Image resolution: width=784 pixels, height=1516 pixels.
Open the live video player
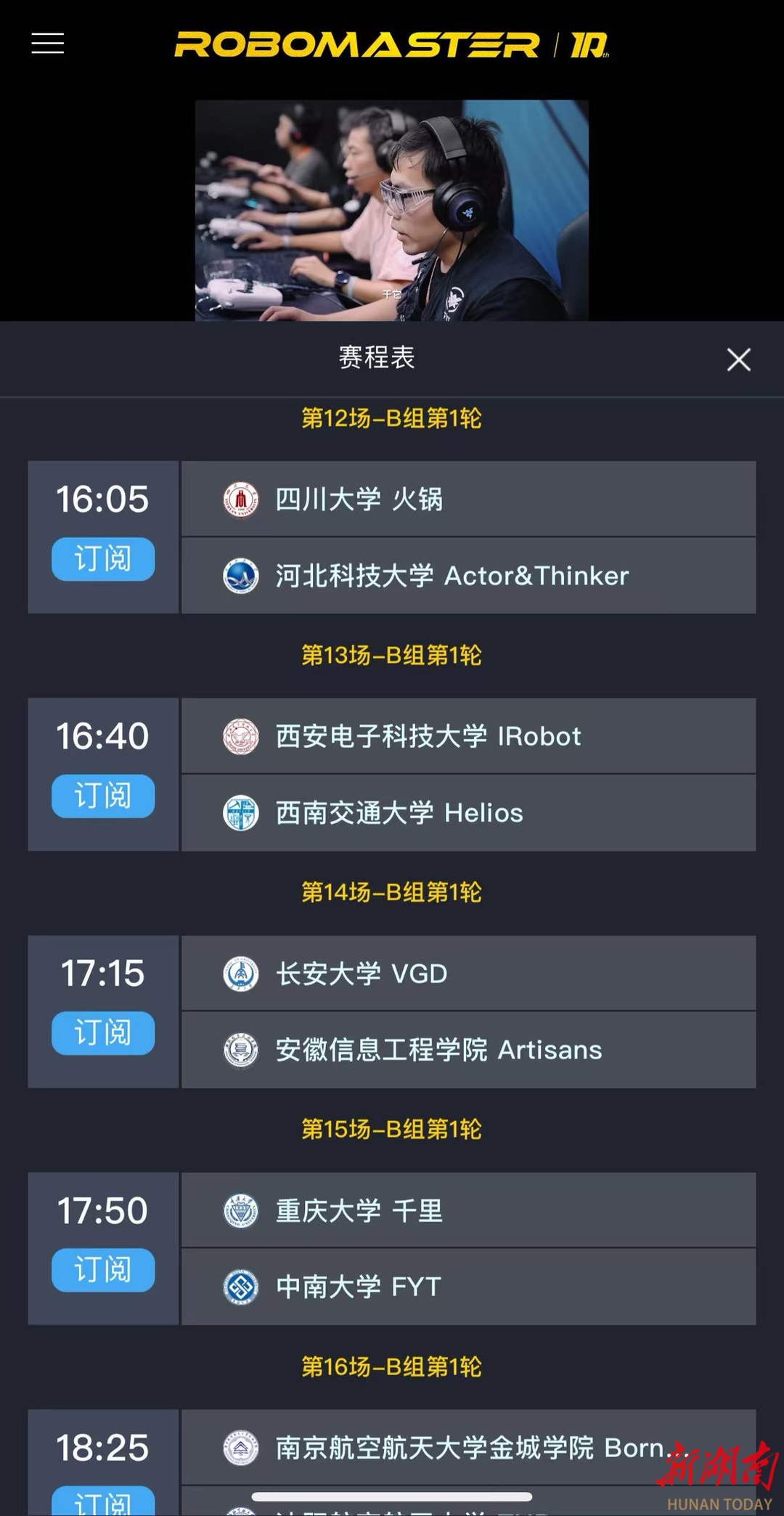392,211
